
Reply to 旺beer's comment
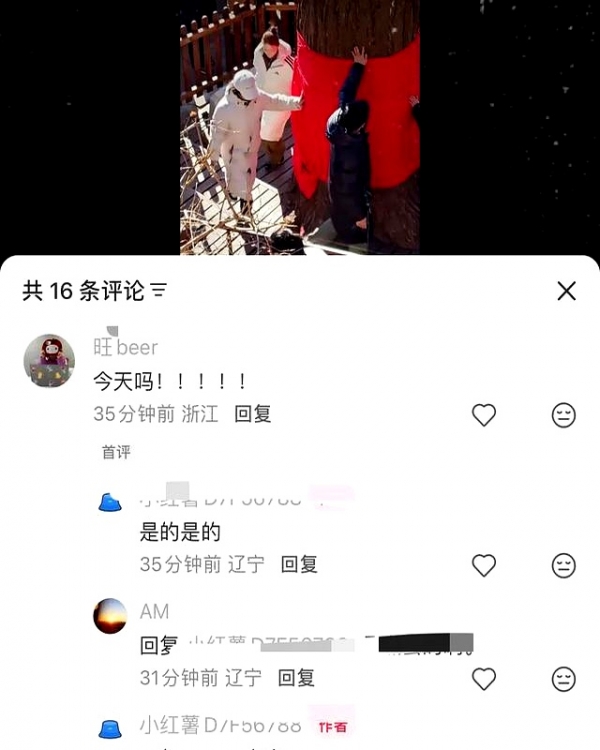tap(253, 414)
